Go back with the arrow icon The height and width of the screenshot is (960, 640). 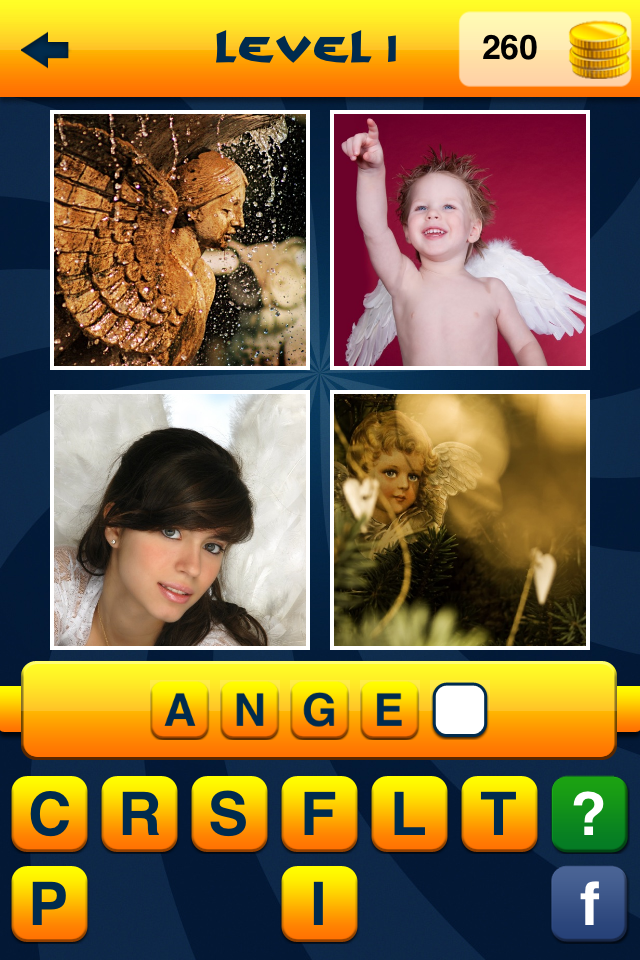click(45, 49)
